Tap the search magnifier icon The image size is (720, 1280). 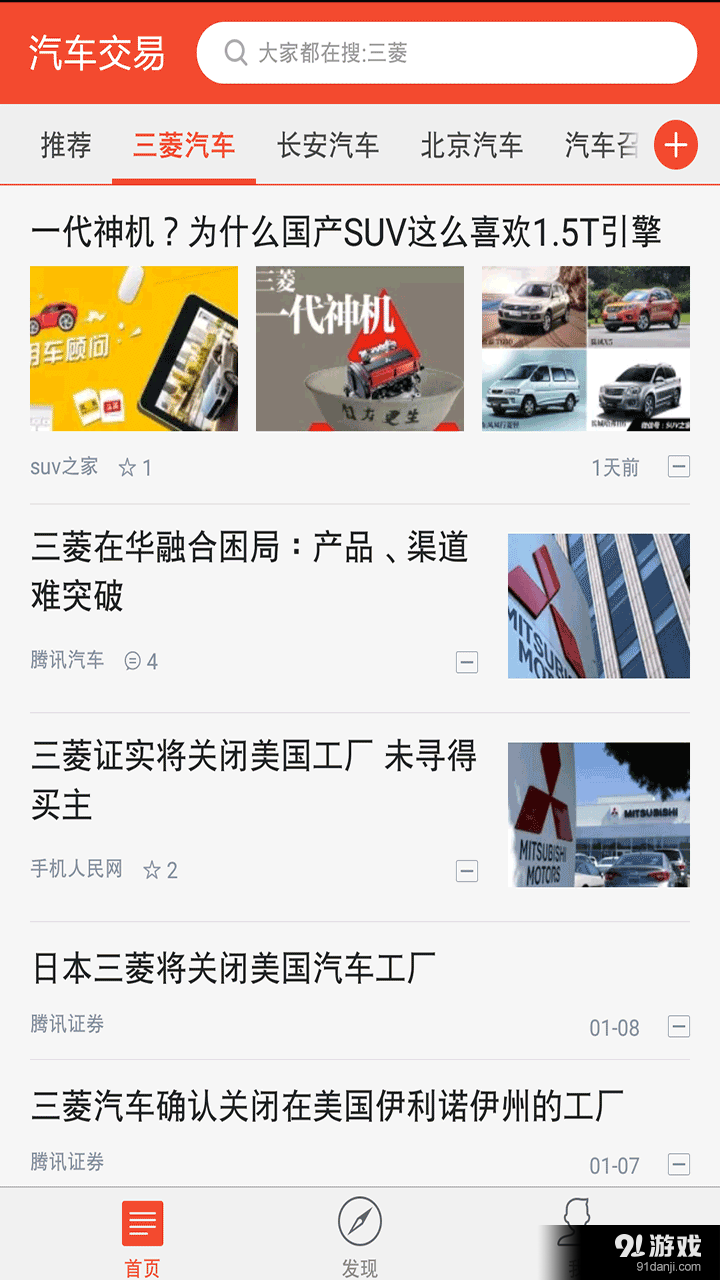234,51
